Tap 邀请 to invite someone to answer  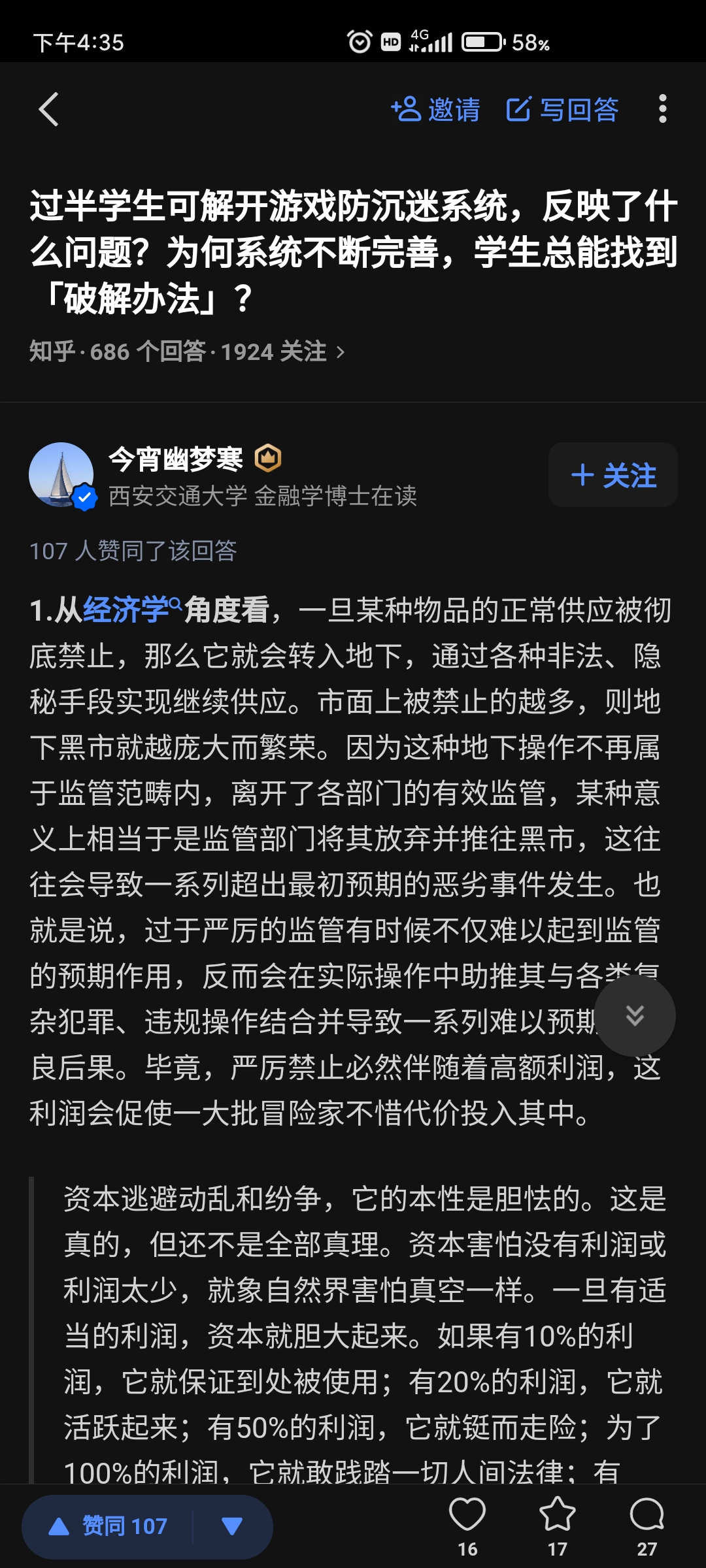pos(435,109)
